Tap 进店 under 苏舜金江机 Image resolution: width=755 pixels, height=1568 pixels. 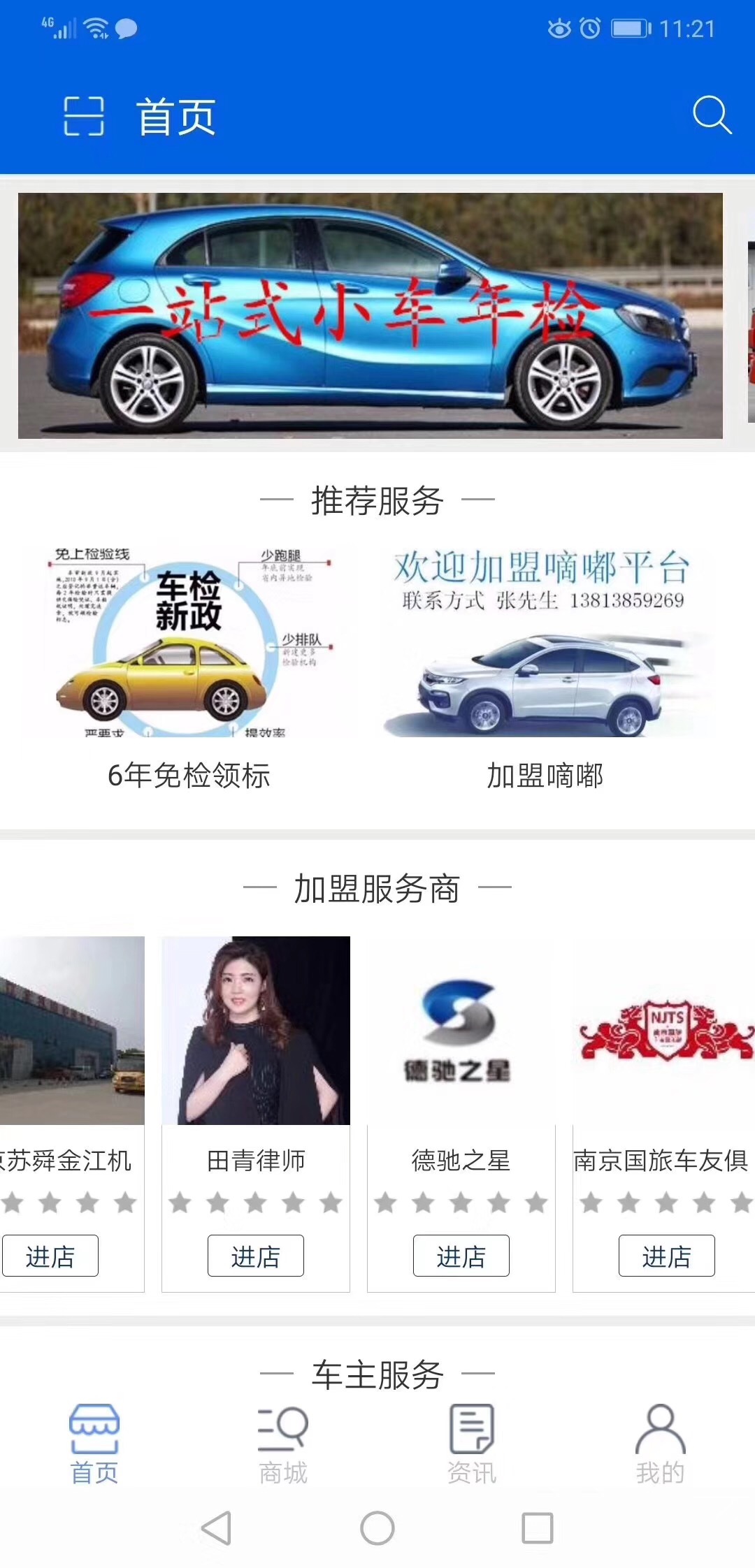(x=50, y=1256)
